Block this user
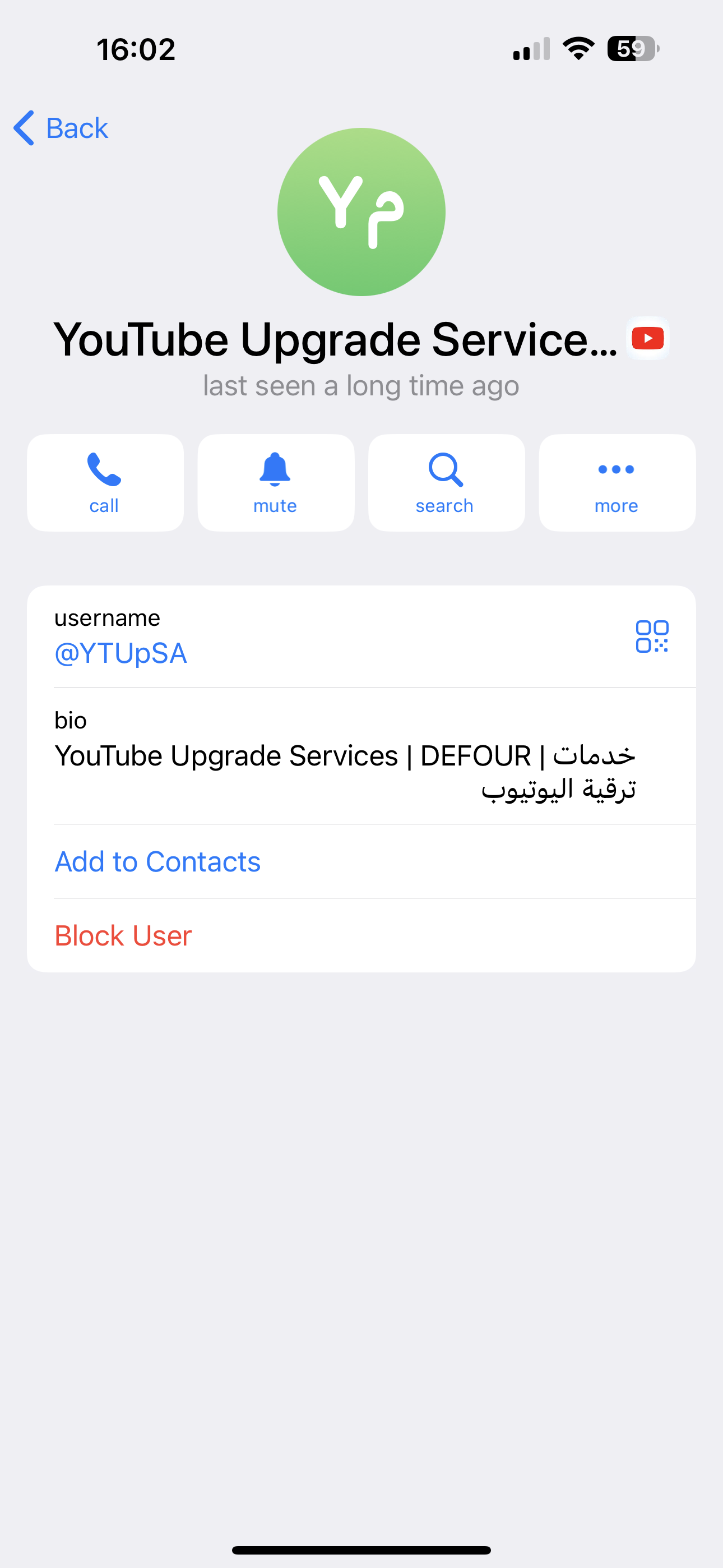The image size is (723, 1568). click(123, 935)
